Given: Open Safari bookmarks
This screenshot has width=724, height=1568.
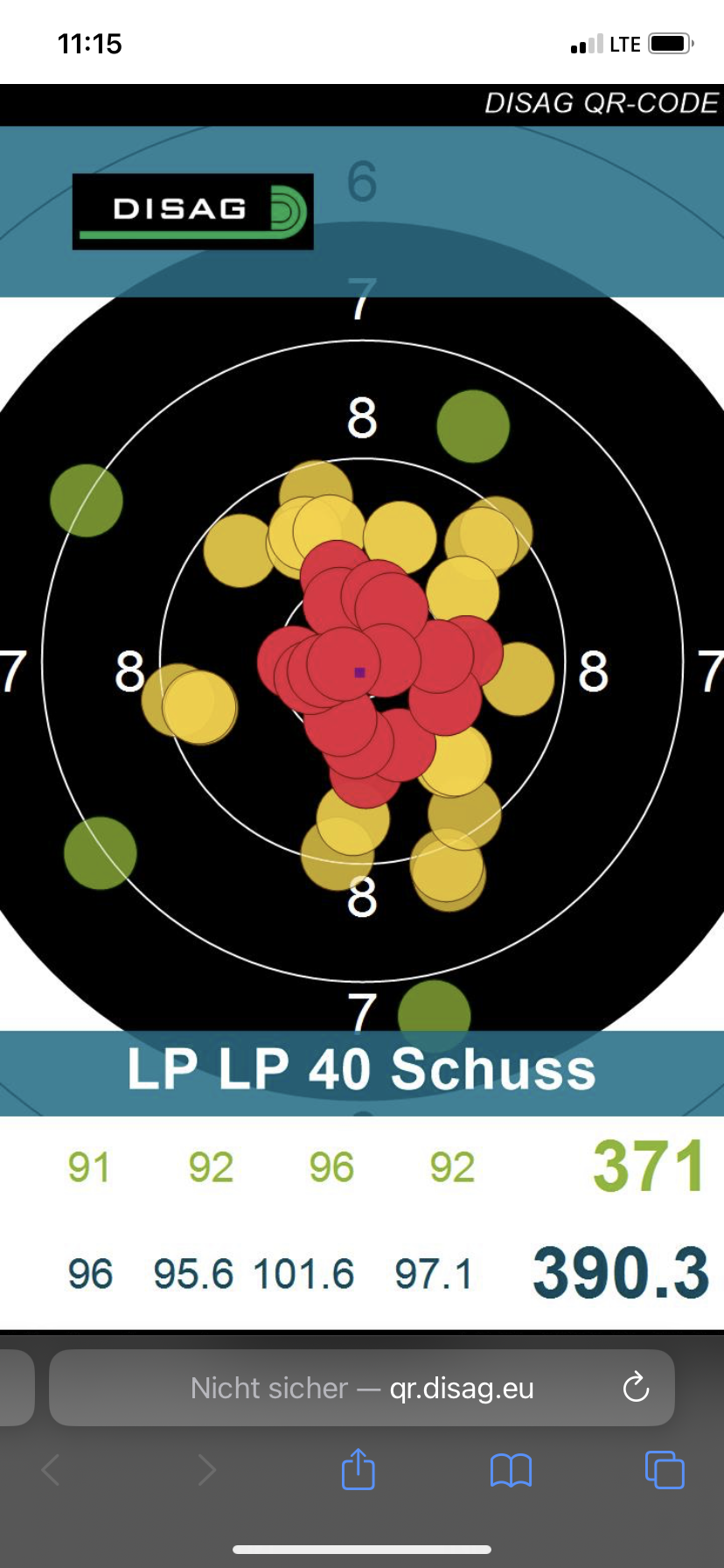Looking at the screenshot, I should pyautogui.click(x=512, y=1470).
